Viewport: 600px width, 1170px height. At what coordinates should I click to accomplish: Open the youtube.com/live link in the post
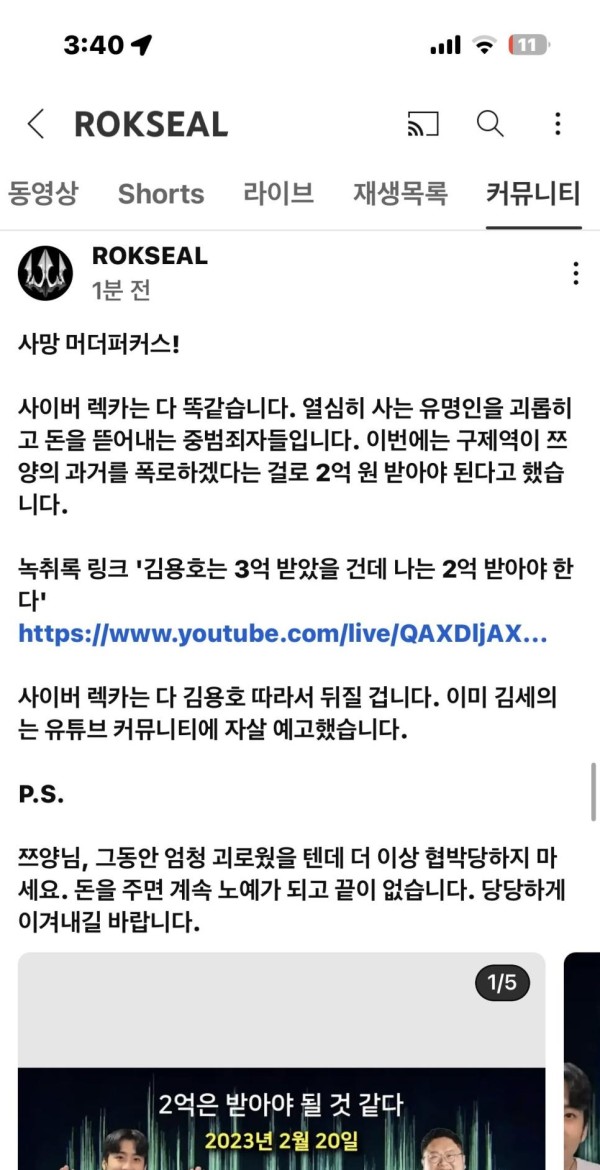pos(283,634)
